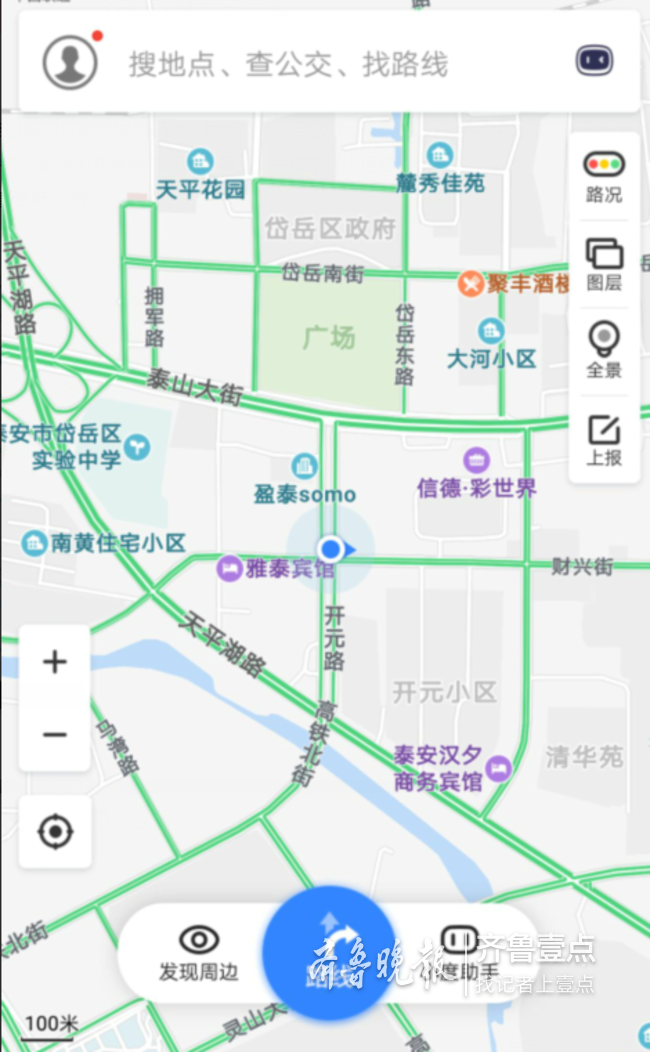650x1052 pixels.
Task: Open the voice assistant robot icon
Action: (x=594, y=61)
